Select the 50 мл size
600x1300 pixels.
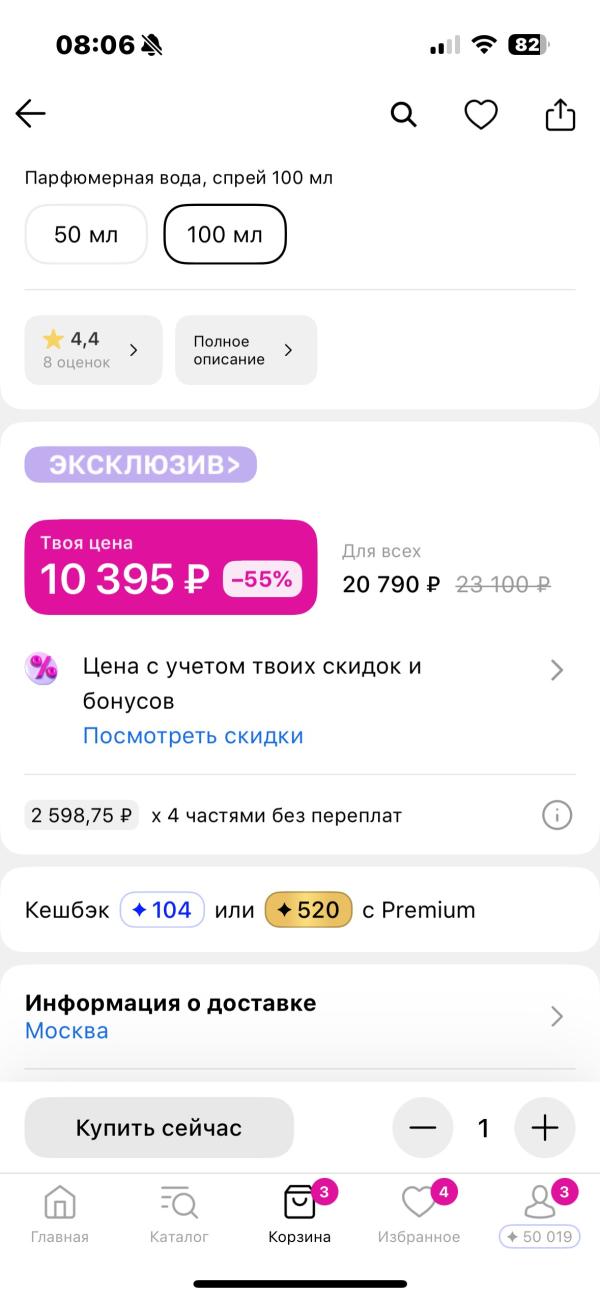(86, 235)
